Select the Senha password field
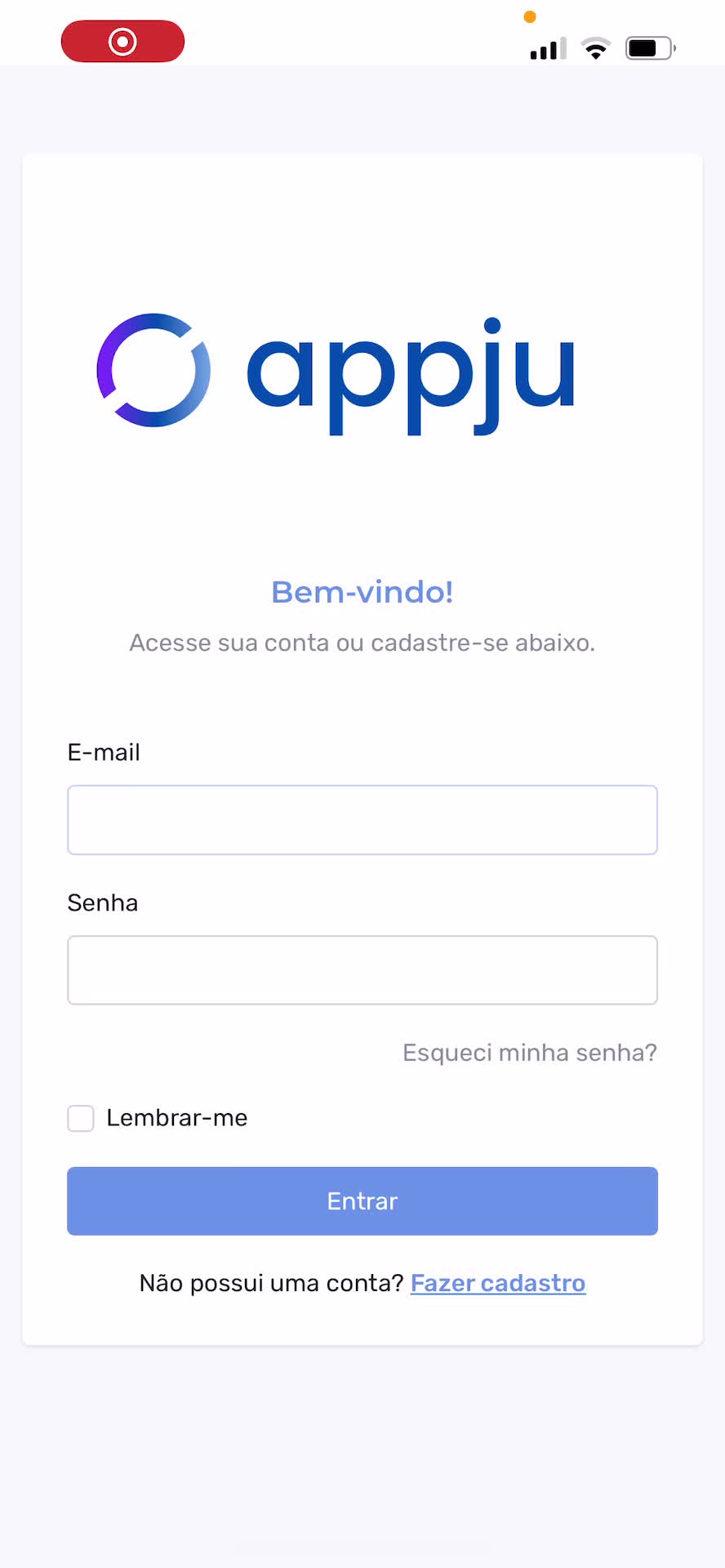Image resolution: width=725 pixels, height=1568 pixels. click(362, 970)
